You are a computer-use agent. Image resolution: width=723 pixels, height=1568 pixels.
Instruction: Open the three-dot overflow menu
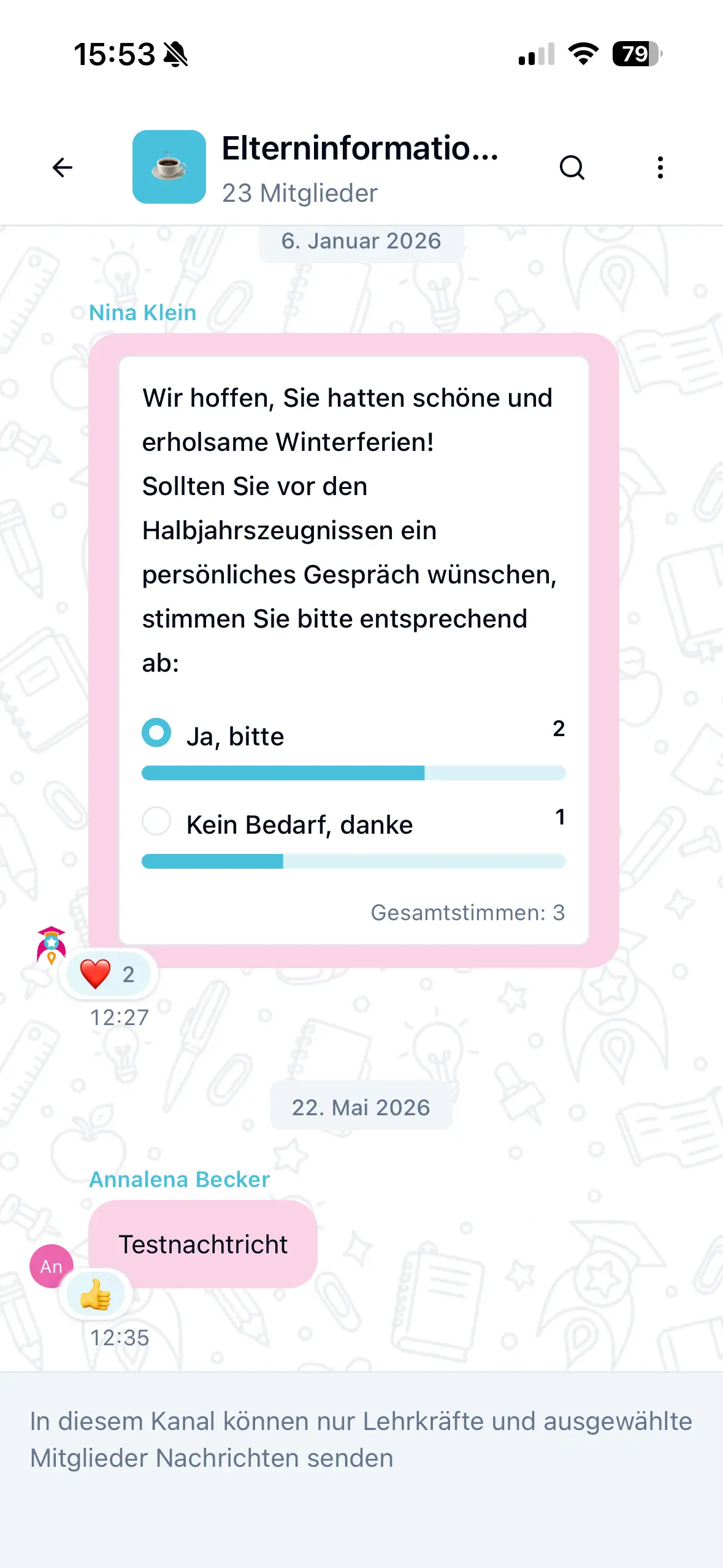pyautogui.click(x=660, y=167)
